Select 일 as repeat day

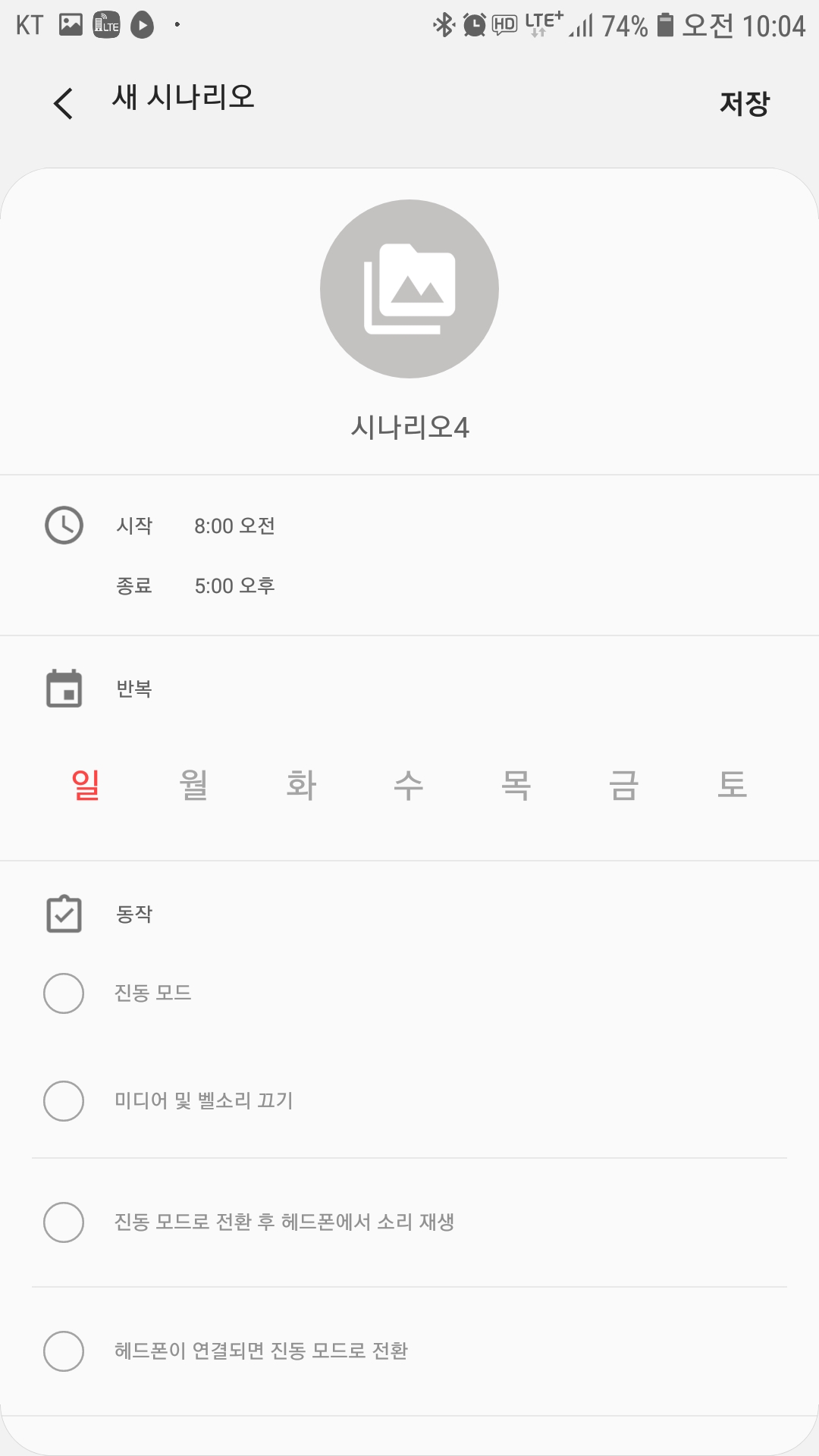86,784
